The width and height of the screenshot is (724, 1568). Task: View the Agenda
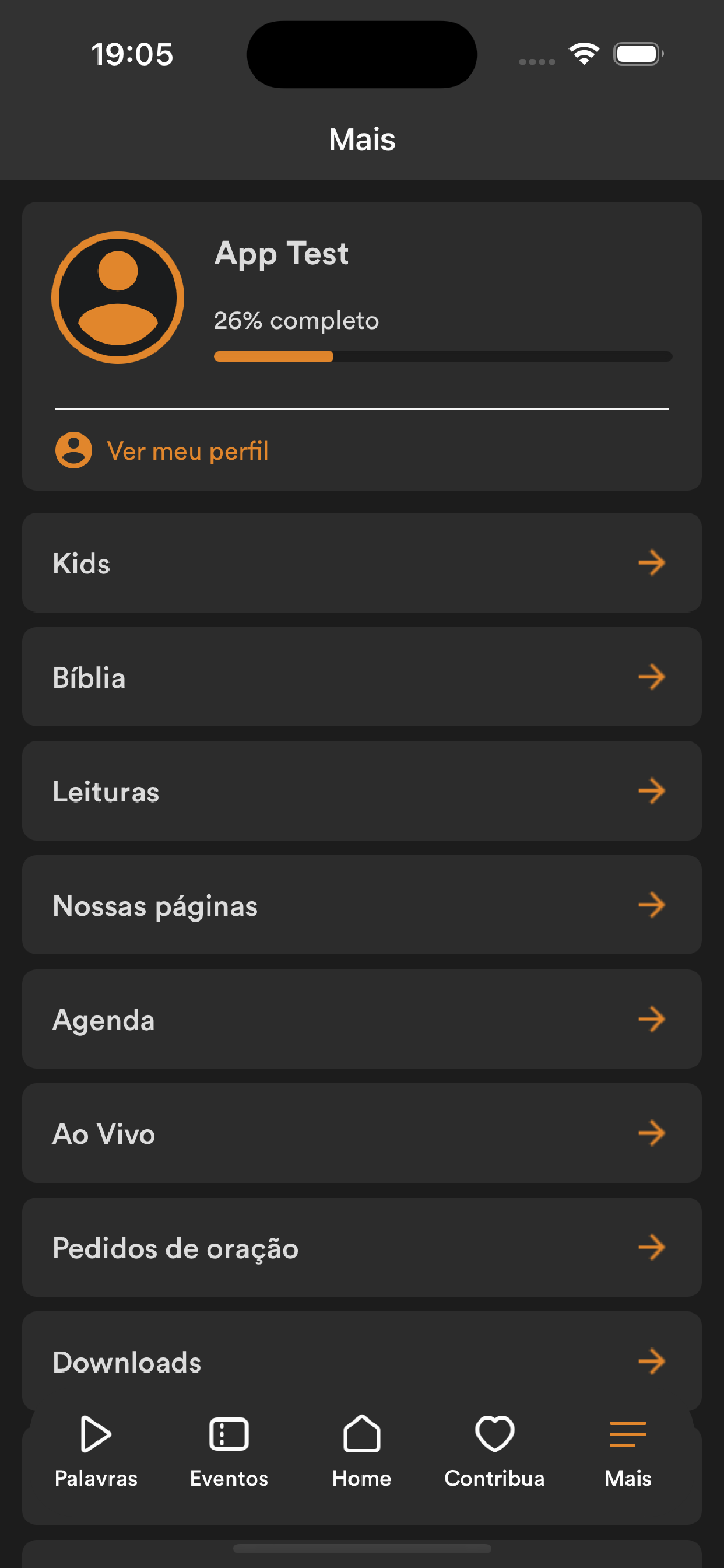(362, 1019)
